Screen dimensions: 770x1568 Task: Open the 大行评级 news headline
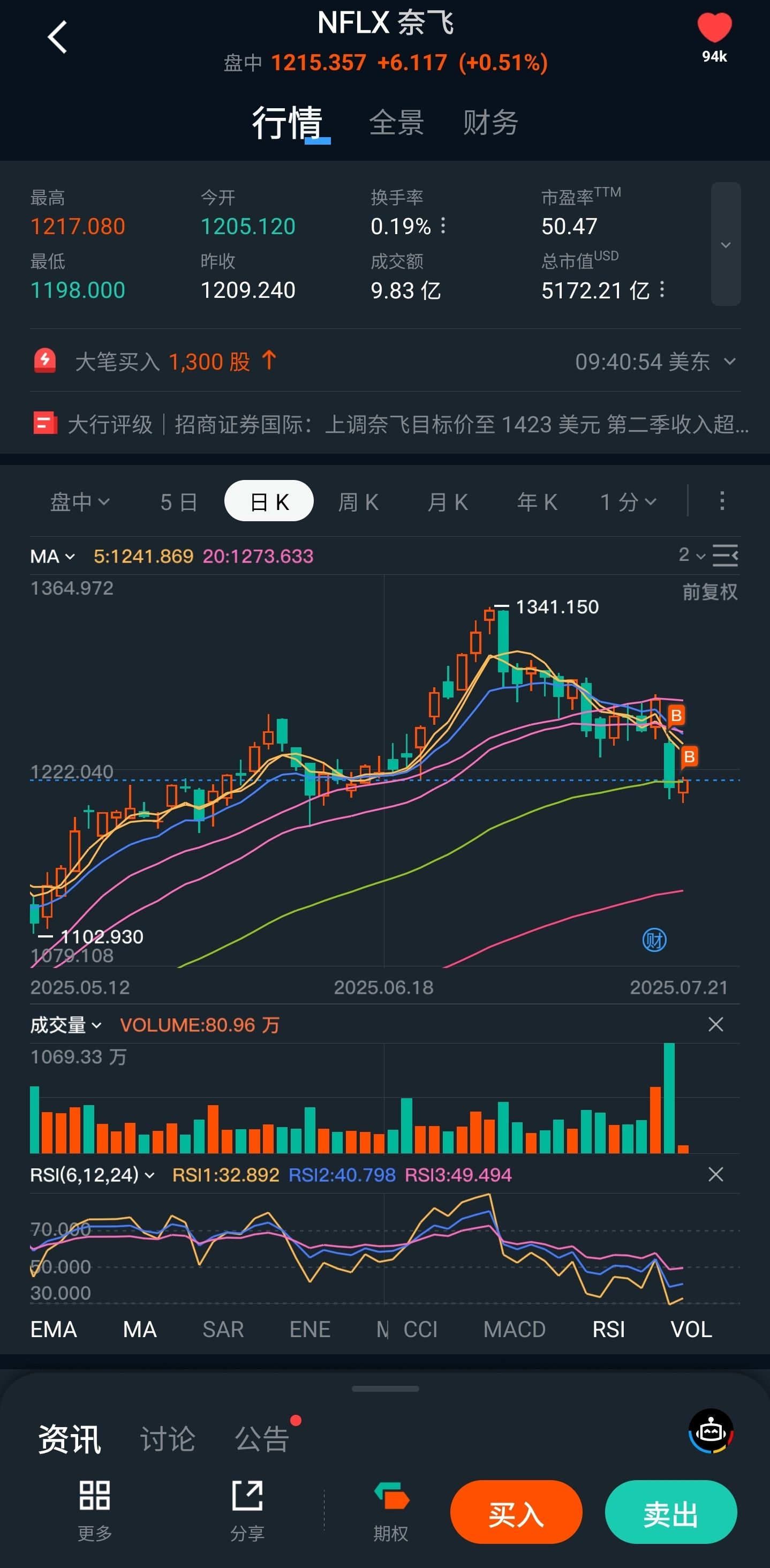[x=389, y=424]
